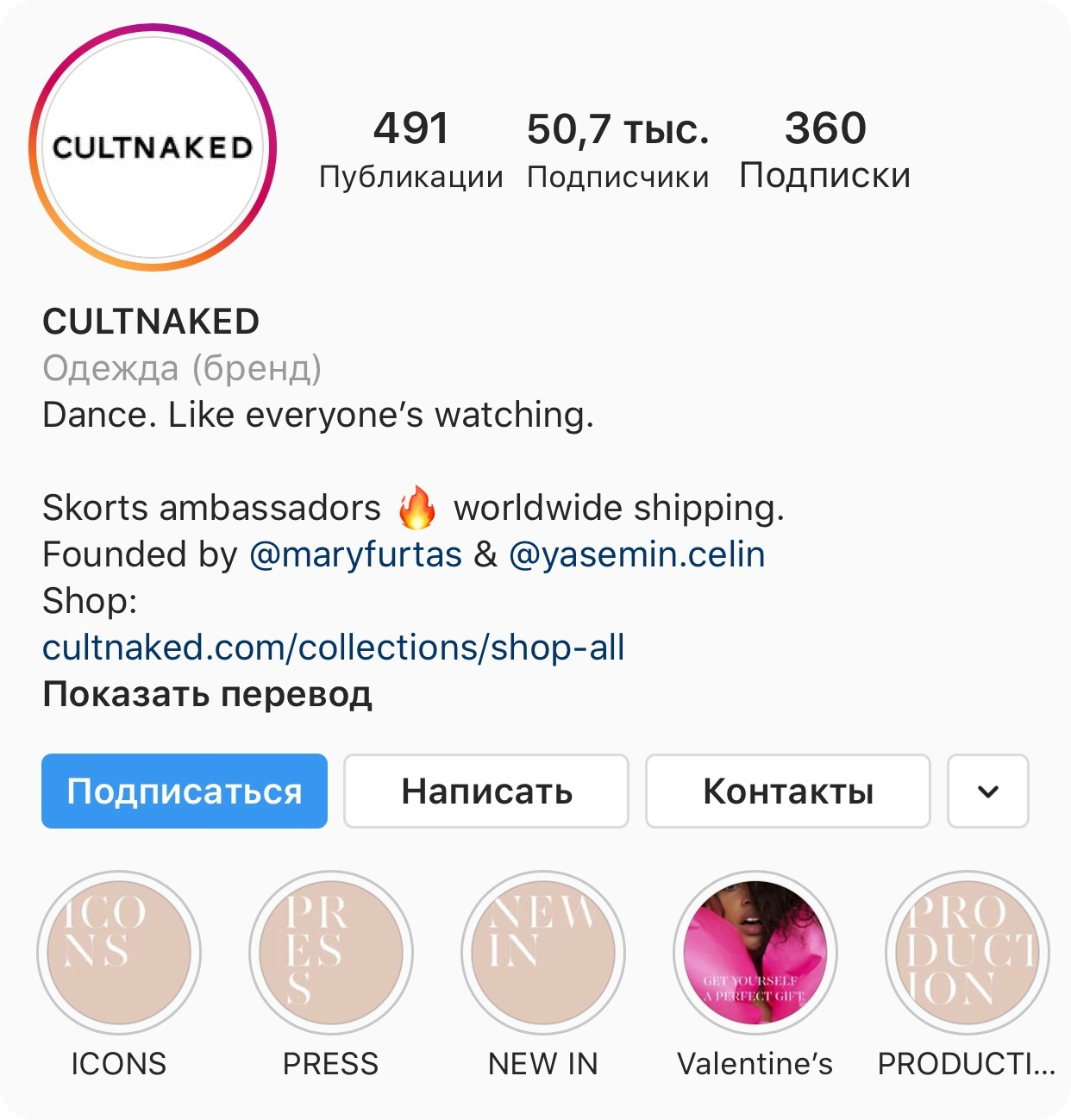Follow the account with Подписаться

click(x=185, y=792)
